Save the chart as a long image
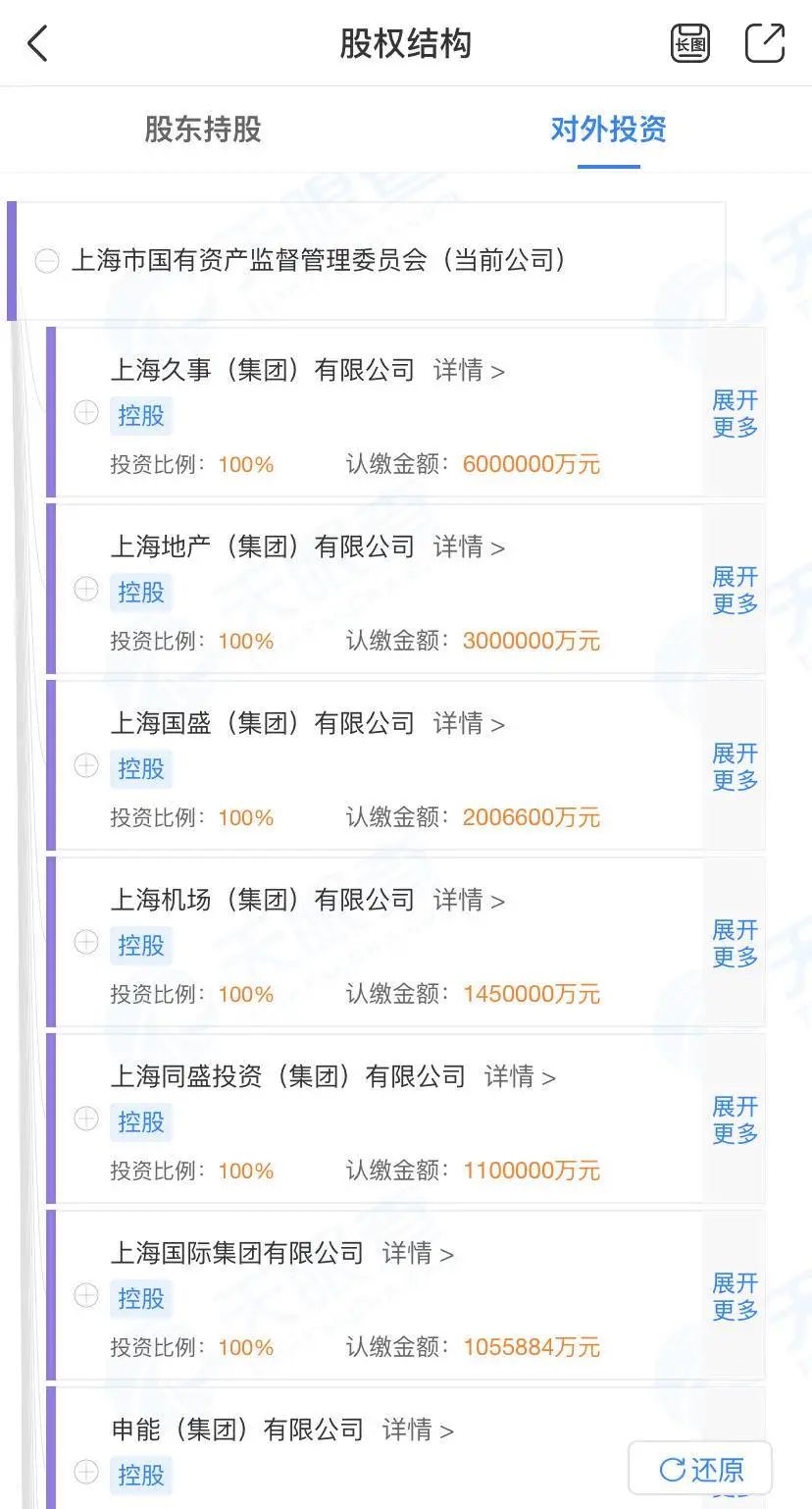The height and width of the screenshot is (1509, 812). [689, 44]
